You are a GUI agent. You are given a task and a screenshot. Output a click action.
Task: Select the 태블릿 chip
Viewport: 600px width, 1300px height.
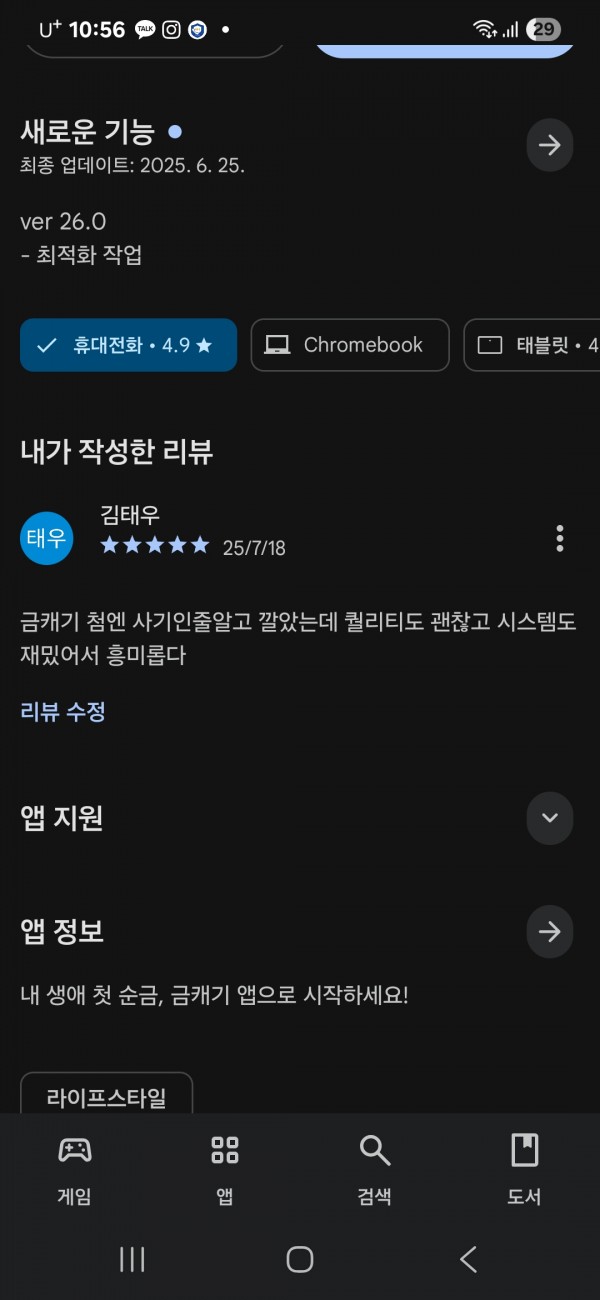(532, 345)
